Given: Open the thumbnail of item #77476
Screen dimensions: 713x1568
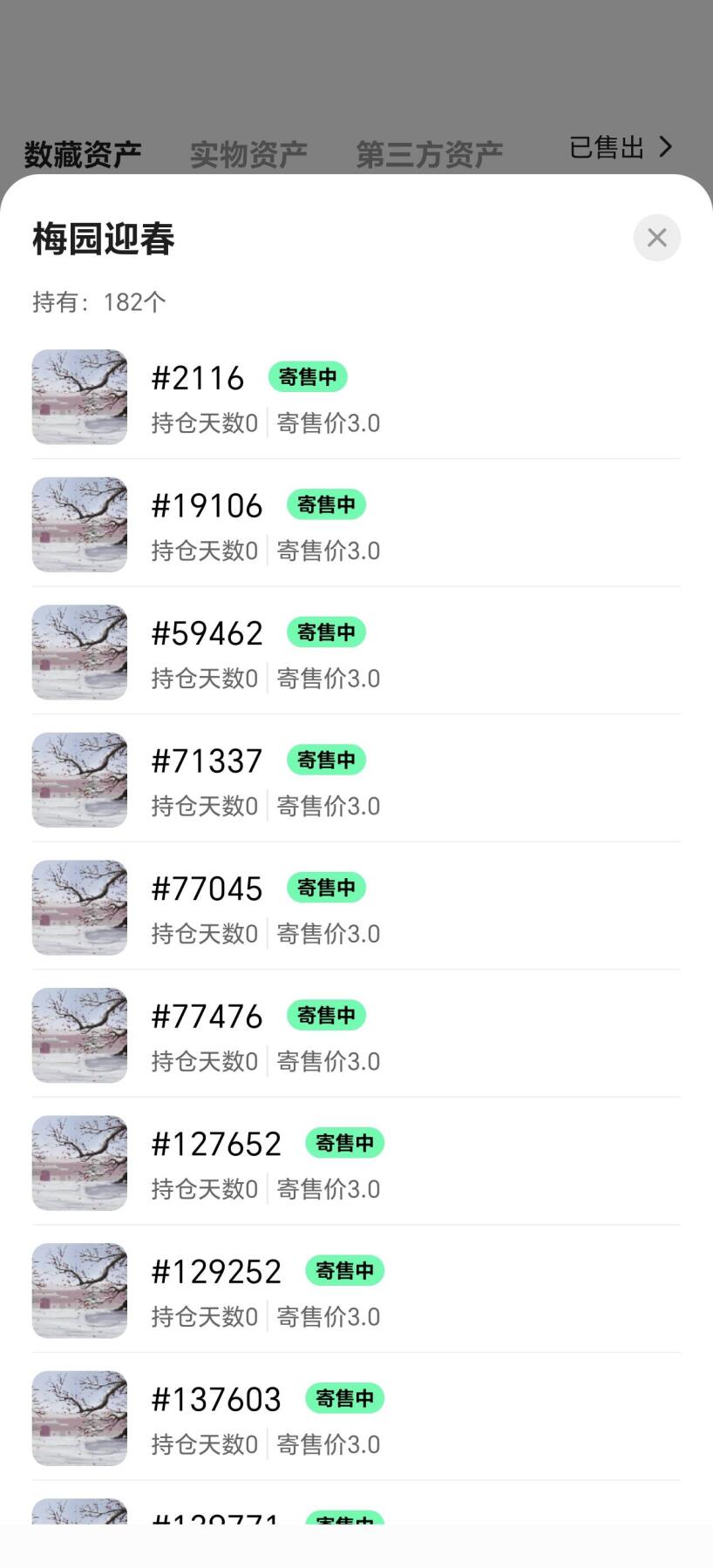Looking at the screenshot, I should pos(78,1036).
